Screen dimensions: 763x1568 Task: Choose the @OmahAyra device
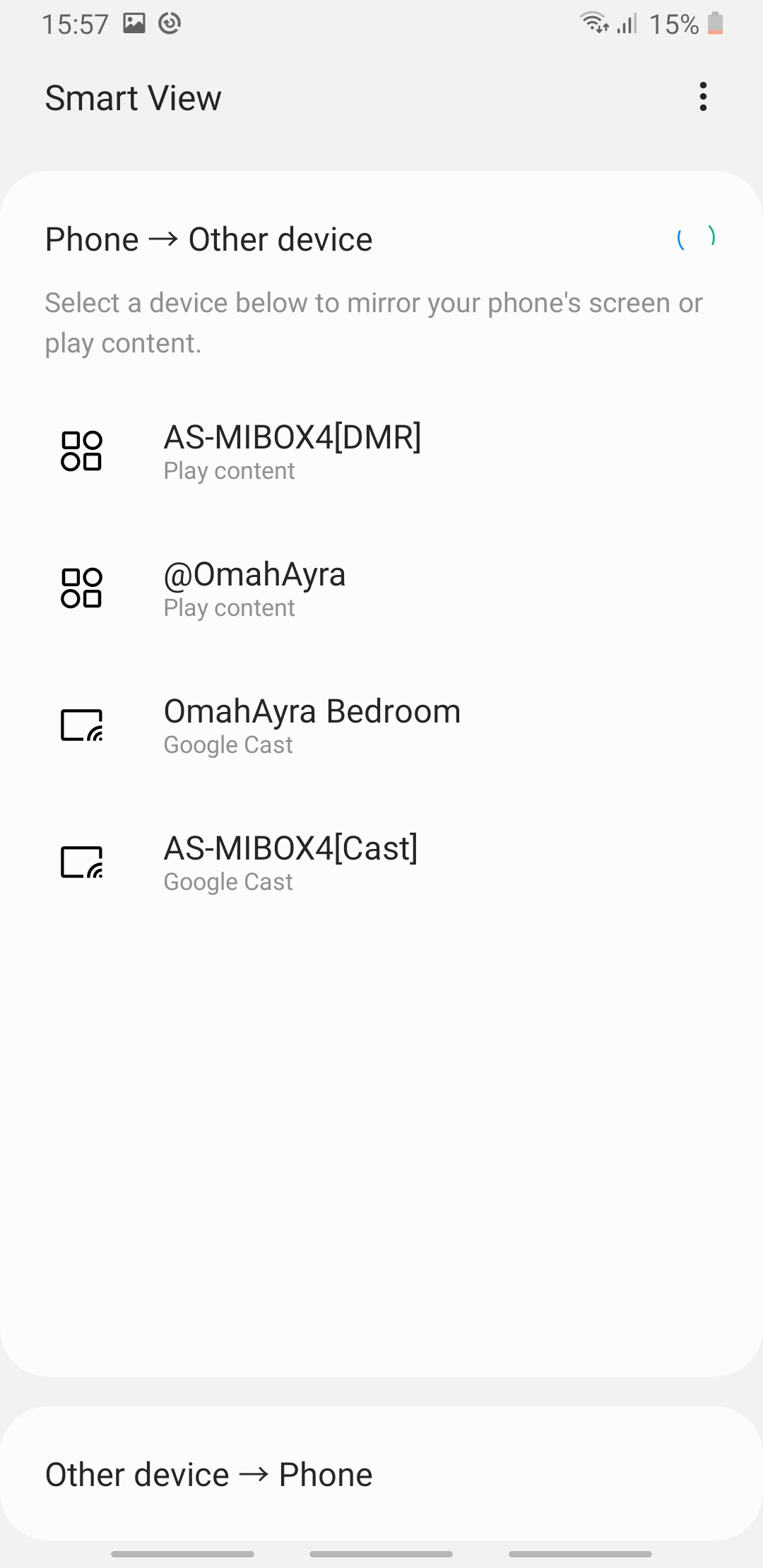tap(254, 588)
